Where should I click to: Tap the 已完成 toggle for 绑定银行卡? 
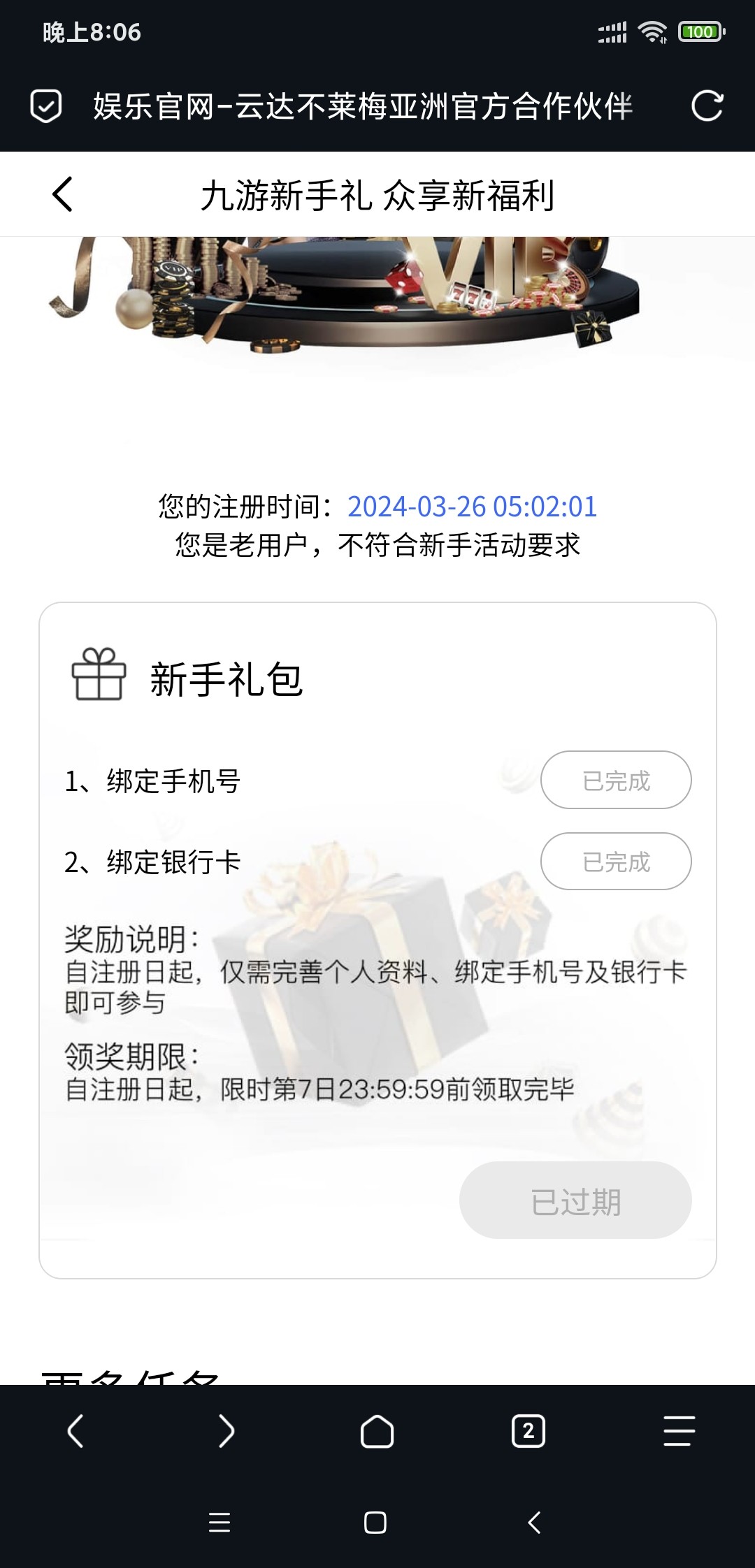[x=616, y=862]
